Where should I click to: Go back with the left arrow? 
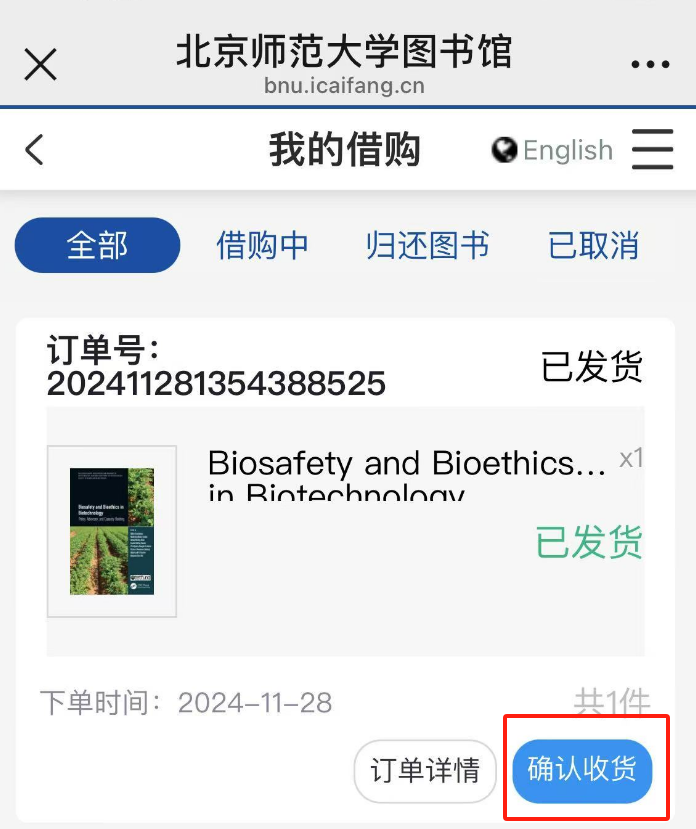(x=35, y=150)
